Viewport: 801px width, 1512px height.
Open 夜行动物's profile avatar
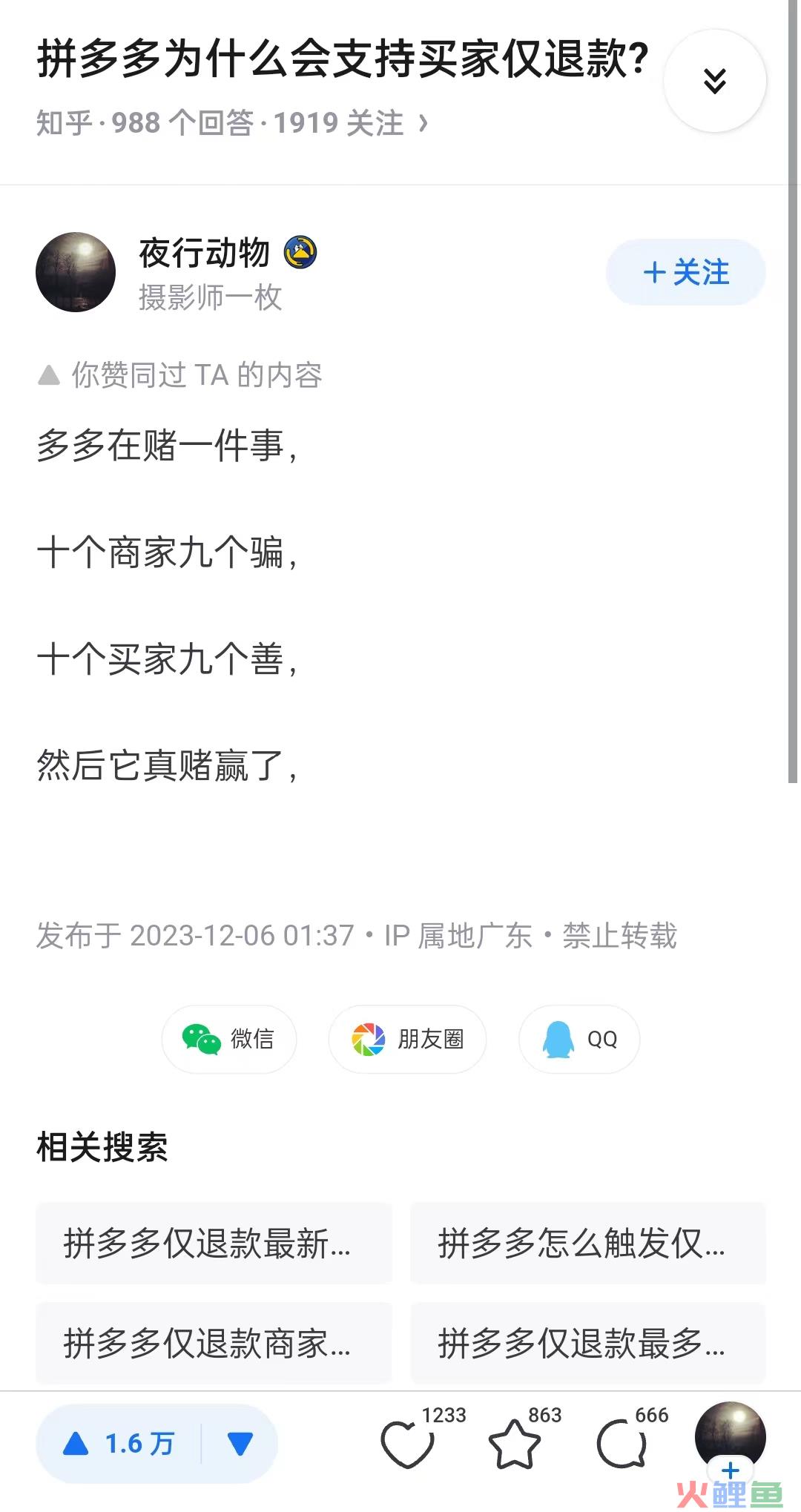pos(76,272)
